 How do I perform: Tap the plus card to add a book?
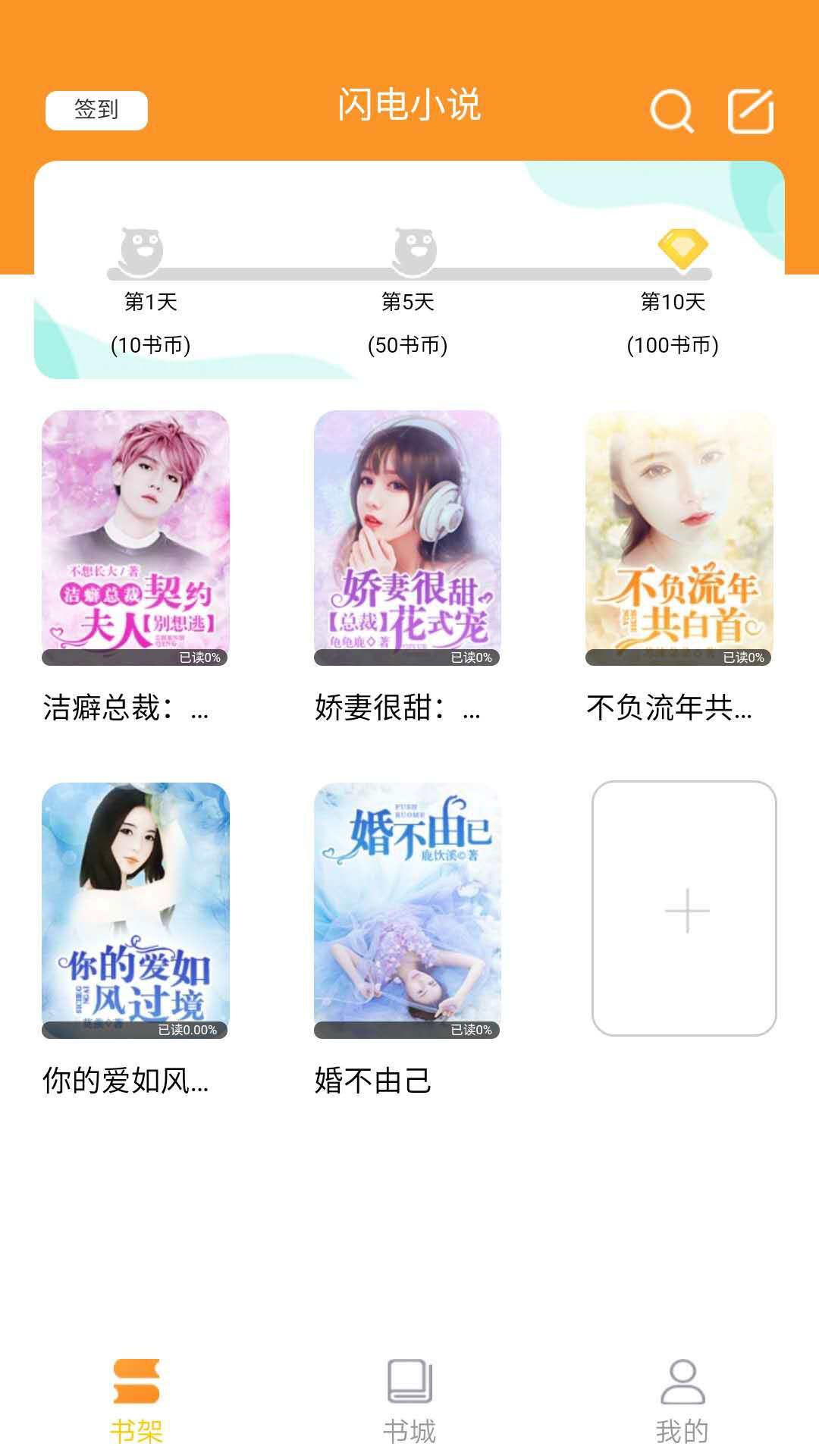(685, 910)
